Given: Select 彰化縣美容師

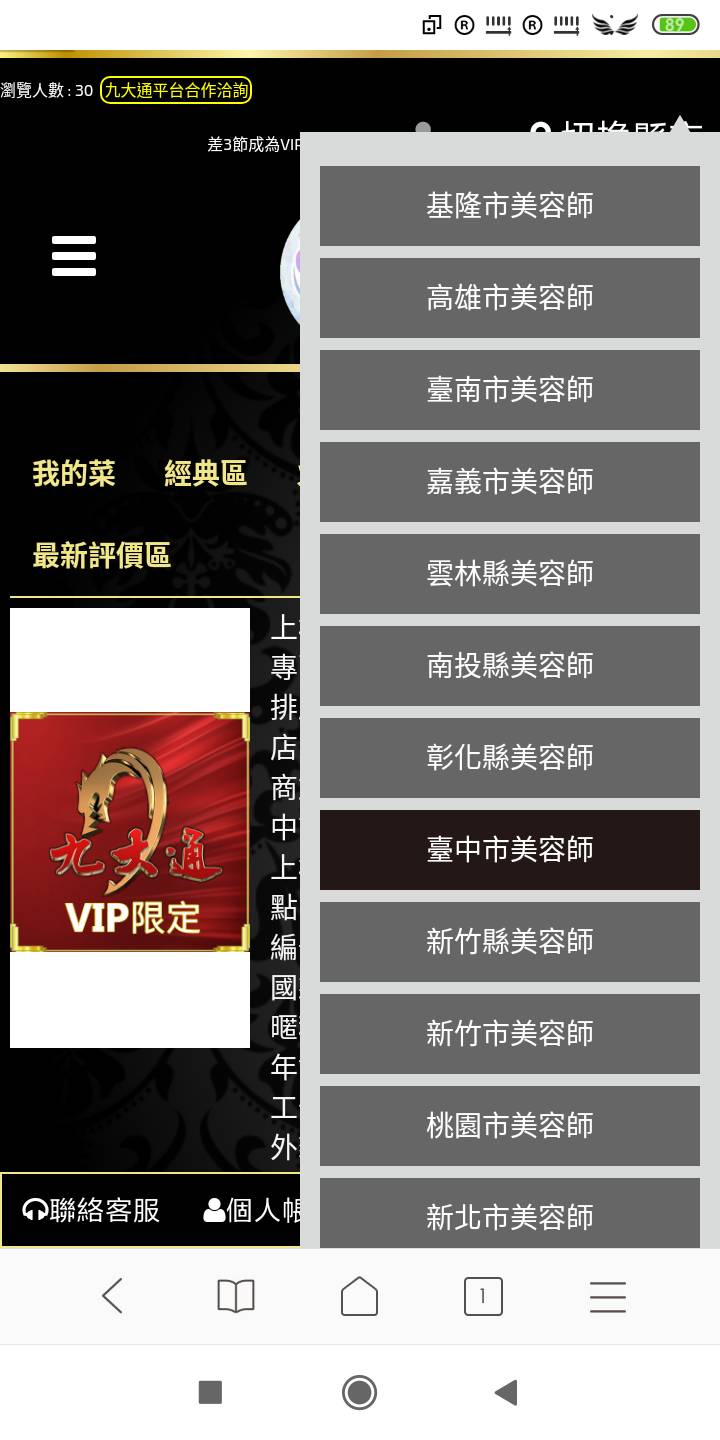Looking at the screenshot, I should coord(509,758).
